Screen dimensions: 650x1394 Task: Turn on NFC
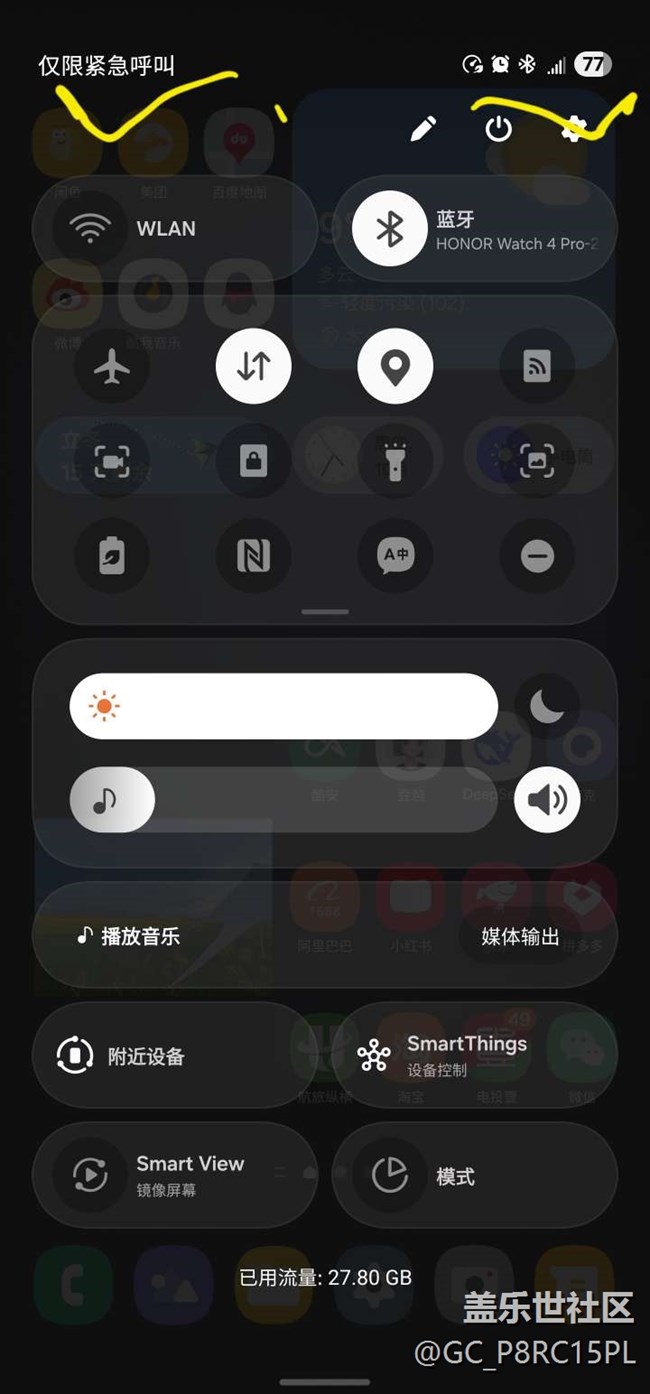coord(254,557)
